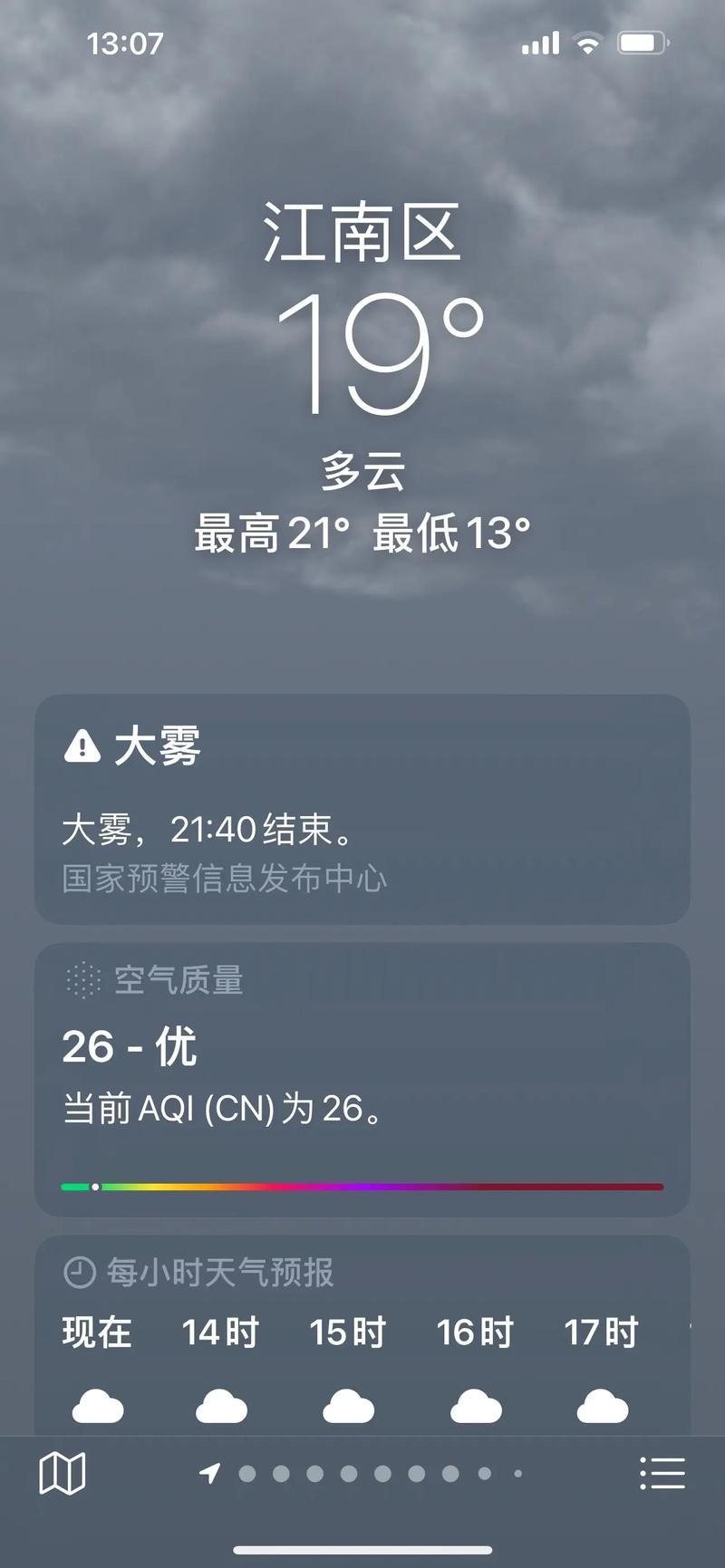This screenshot has width=725, height=1568.
Task: Expand the 空气质量 air quality card
Action: pyautogui.click(x=362, y=1078)
